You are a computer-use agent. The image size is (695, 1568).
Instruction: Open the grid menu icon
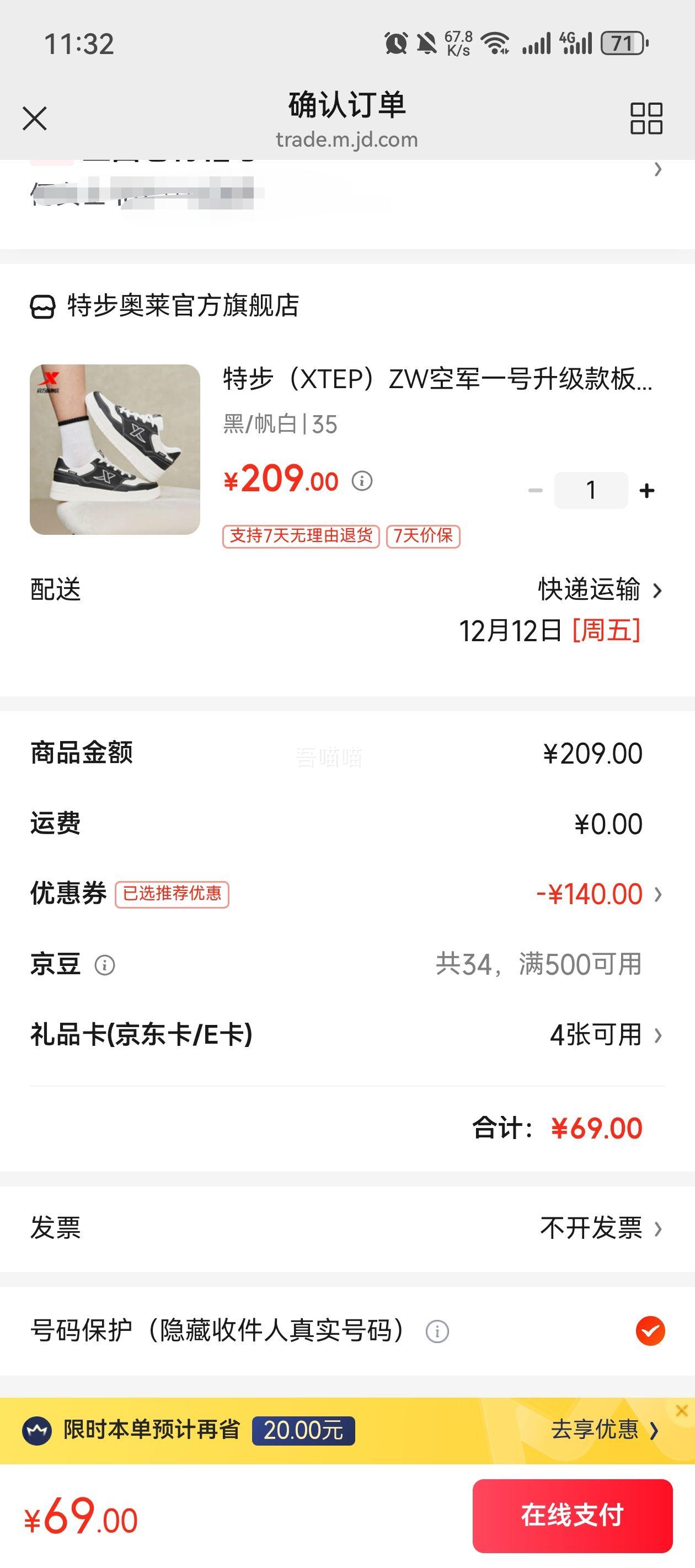tap(646, 118)
